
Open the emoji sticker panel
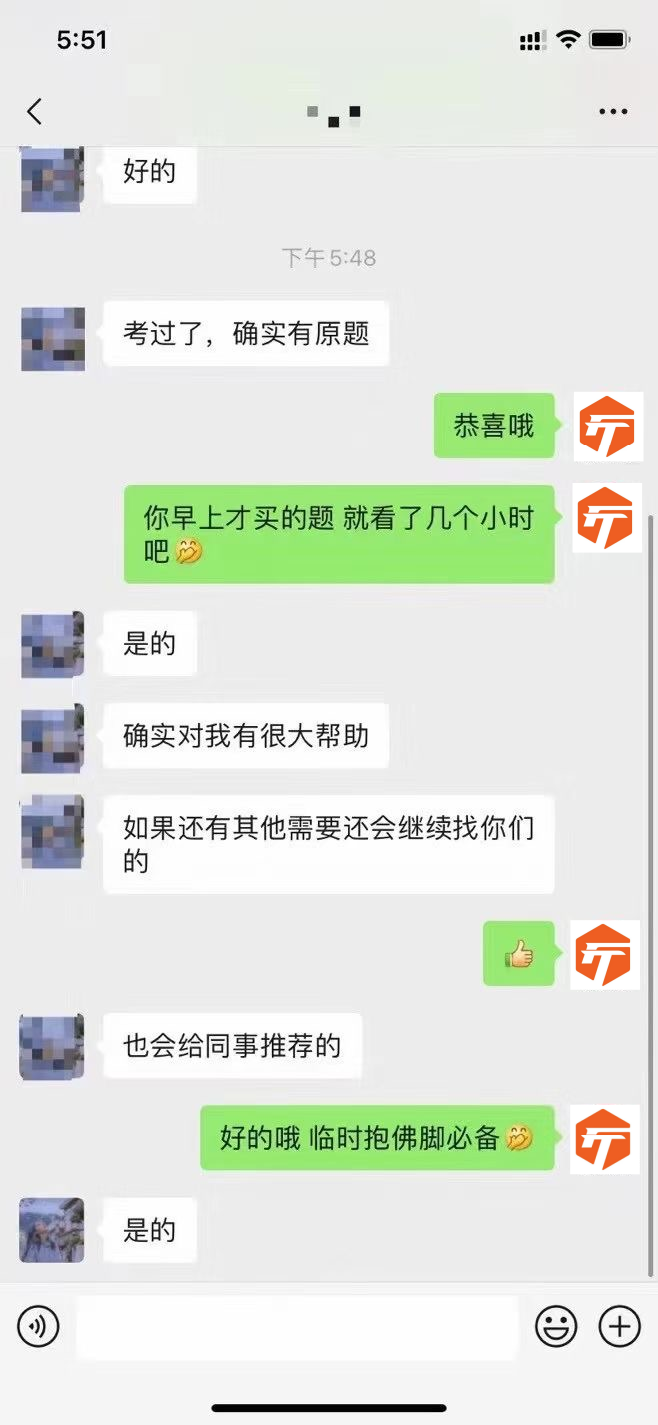556,1327
